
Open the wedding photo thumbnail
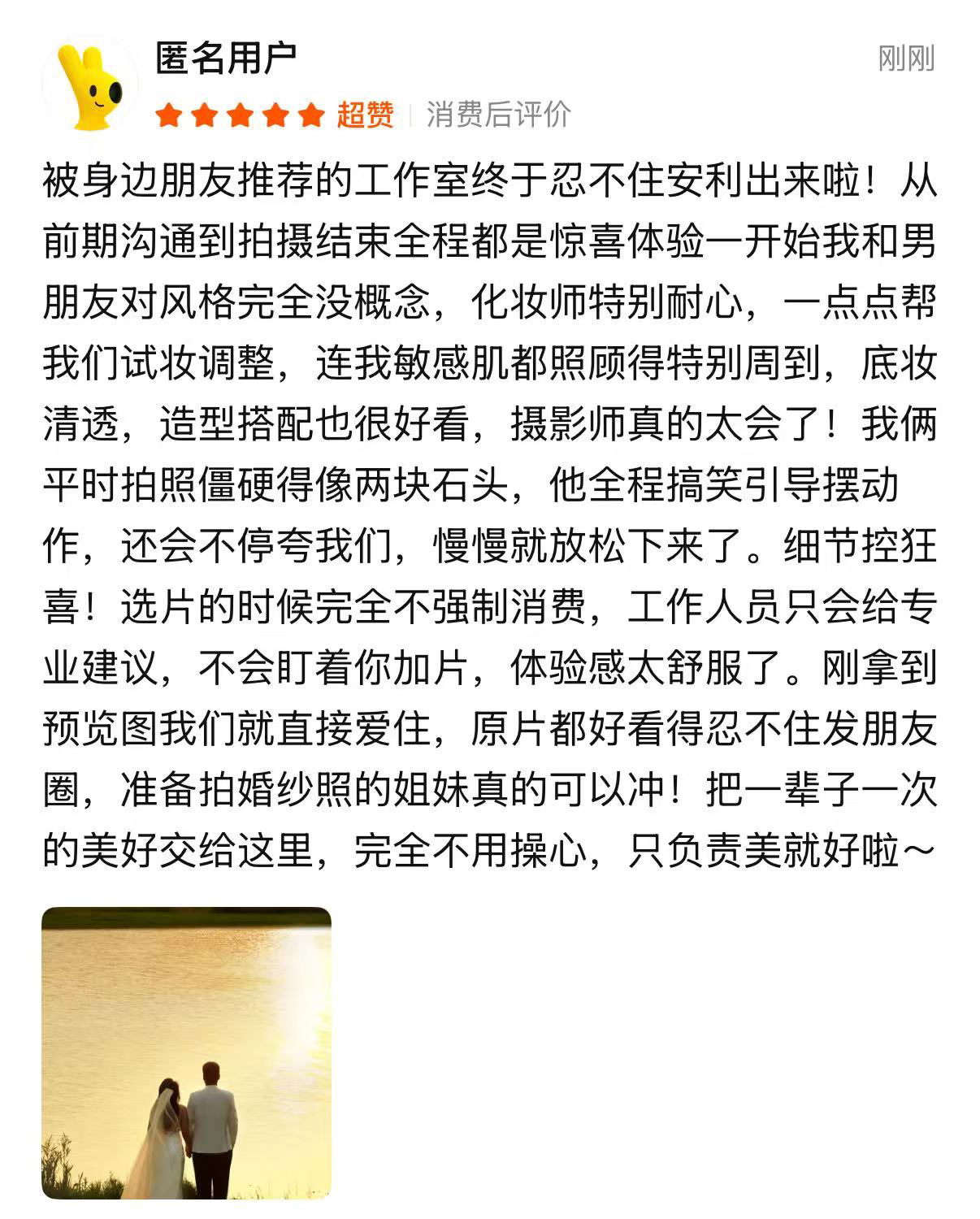click(x=187, y=1052)
